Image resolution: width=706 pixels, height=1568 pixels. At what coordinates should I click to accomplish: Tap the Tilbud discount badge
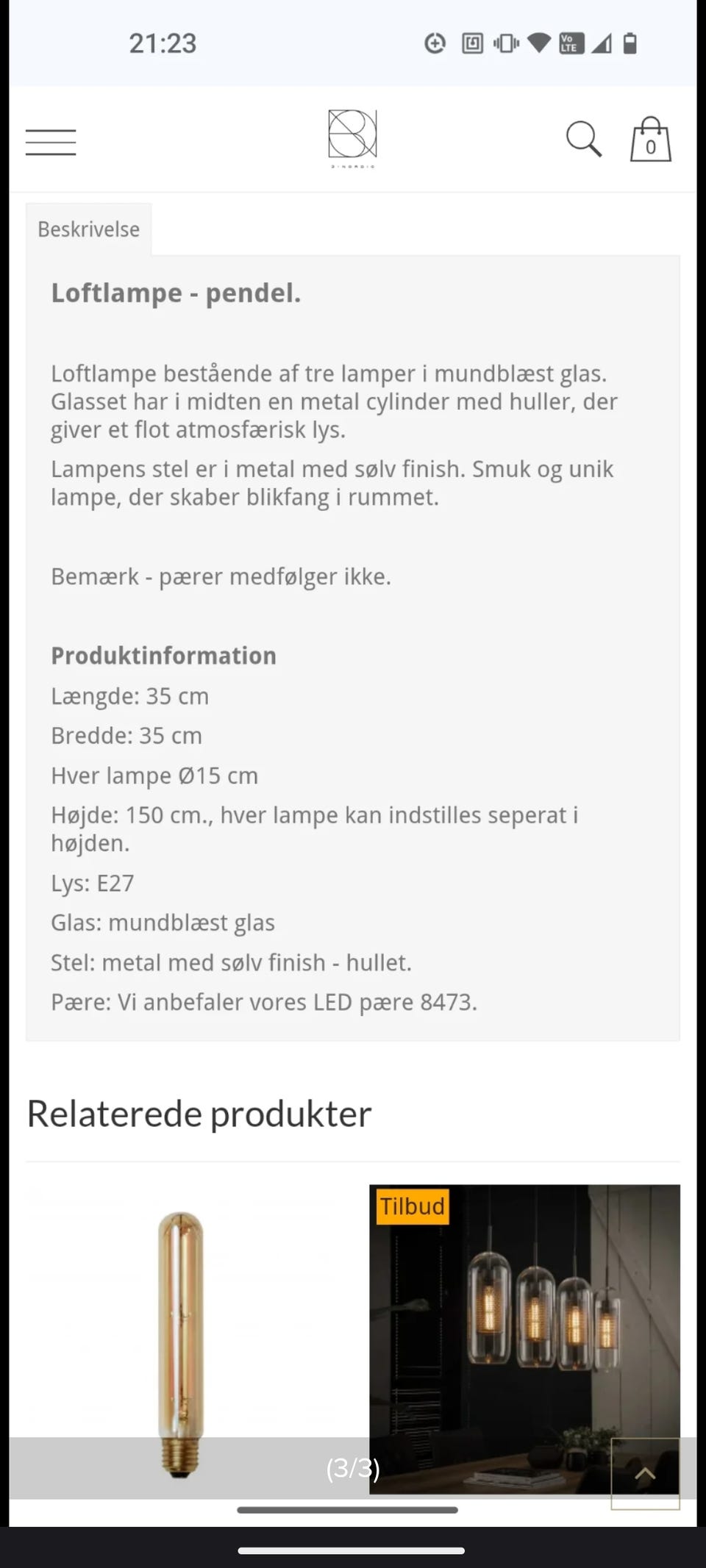click(x=412, y=1206)
